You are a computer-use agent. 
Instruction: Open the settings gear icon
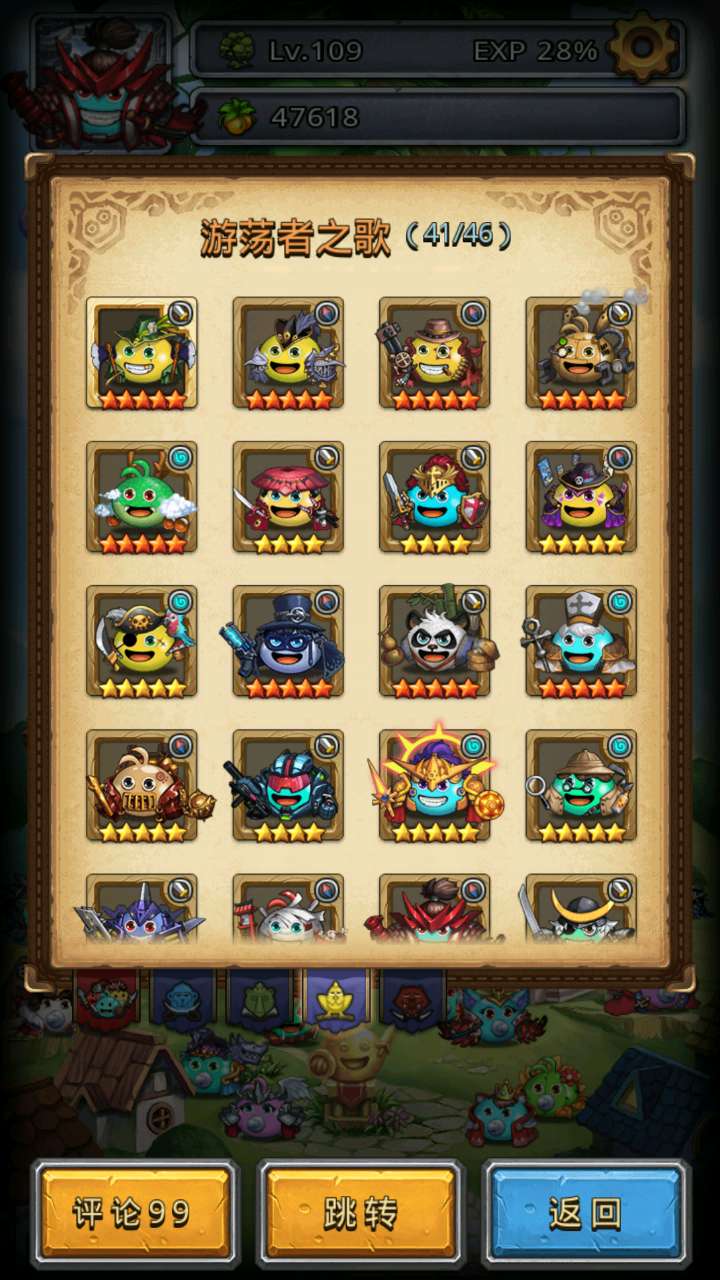point(642,48)
